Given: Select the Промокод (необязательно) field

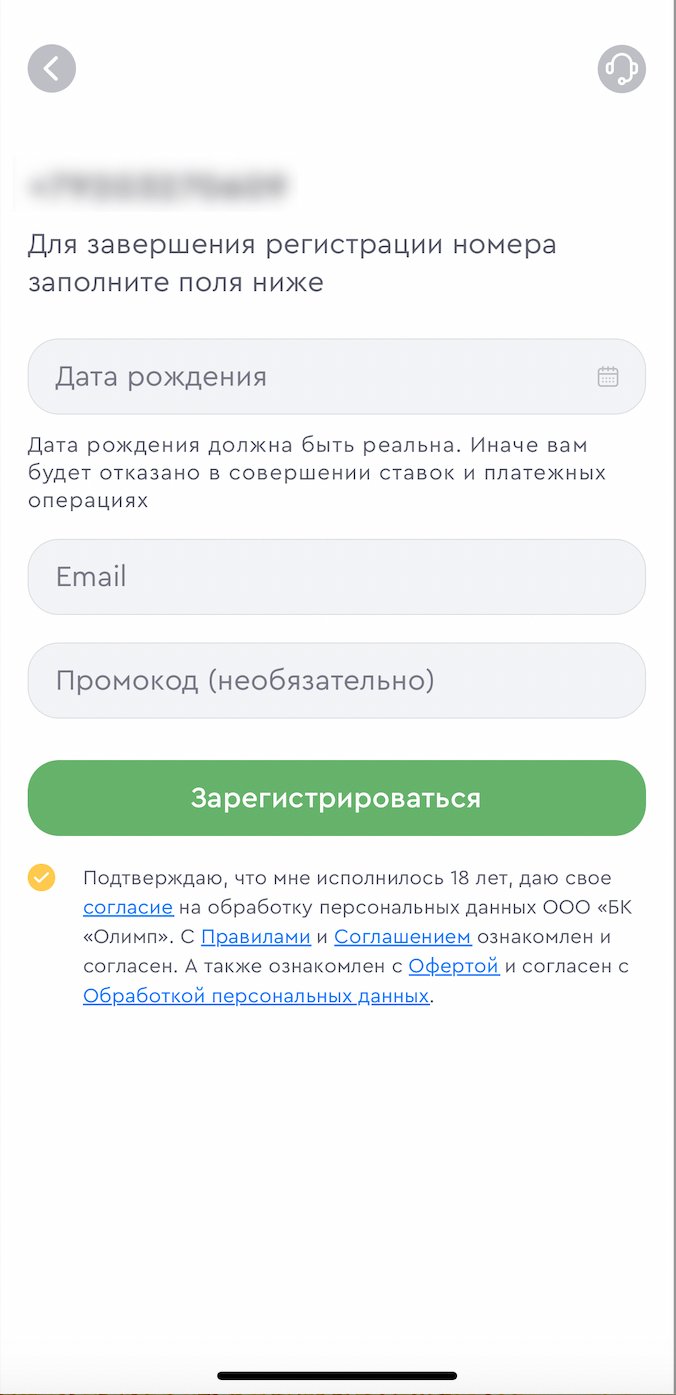Looking at the screenshot, I should 336,681.
